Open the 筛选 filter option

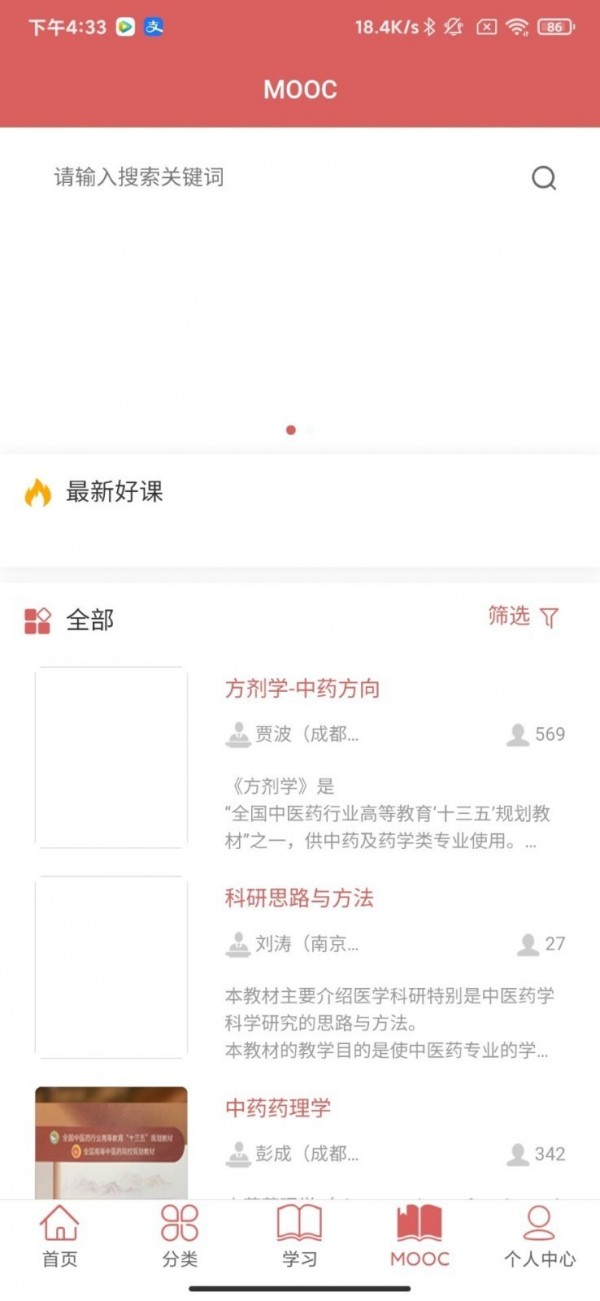coord(522,617)
